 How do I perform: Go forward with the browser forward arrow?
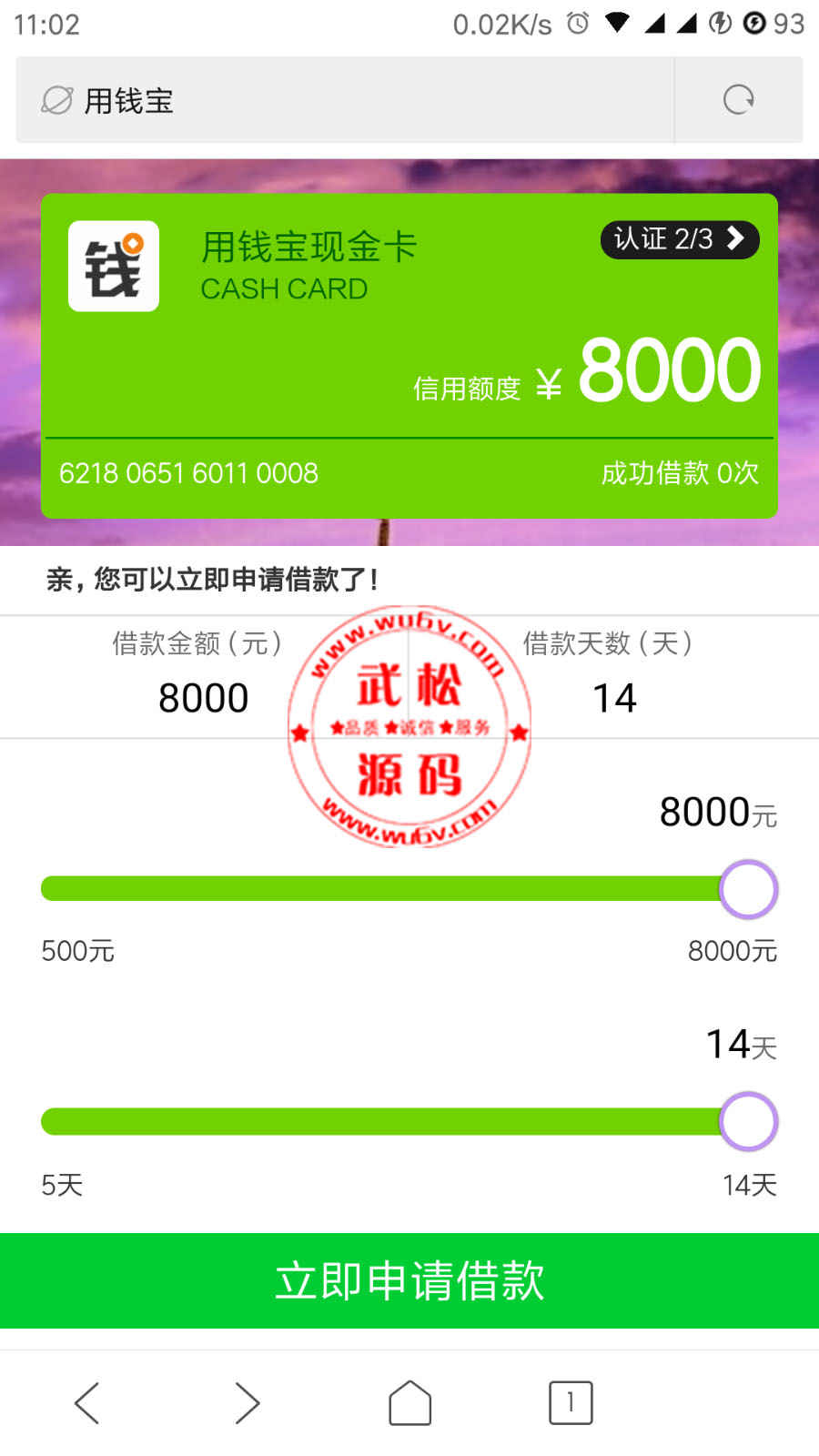click(248, 1402)
